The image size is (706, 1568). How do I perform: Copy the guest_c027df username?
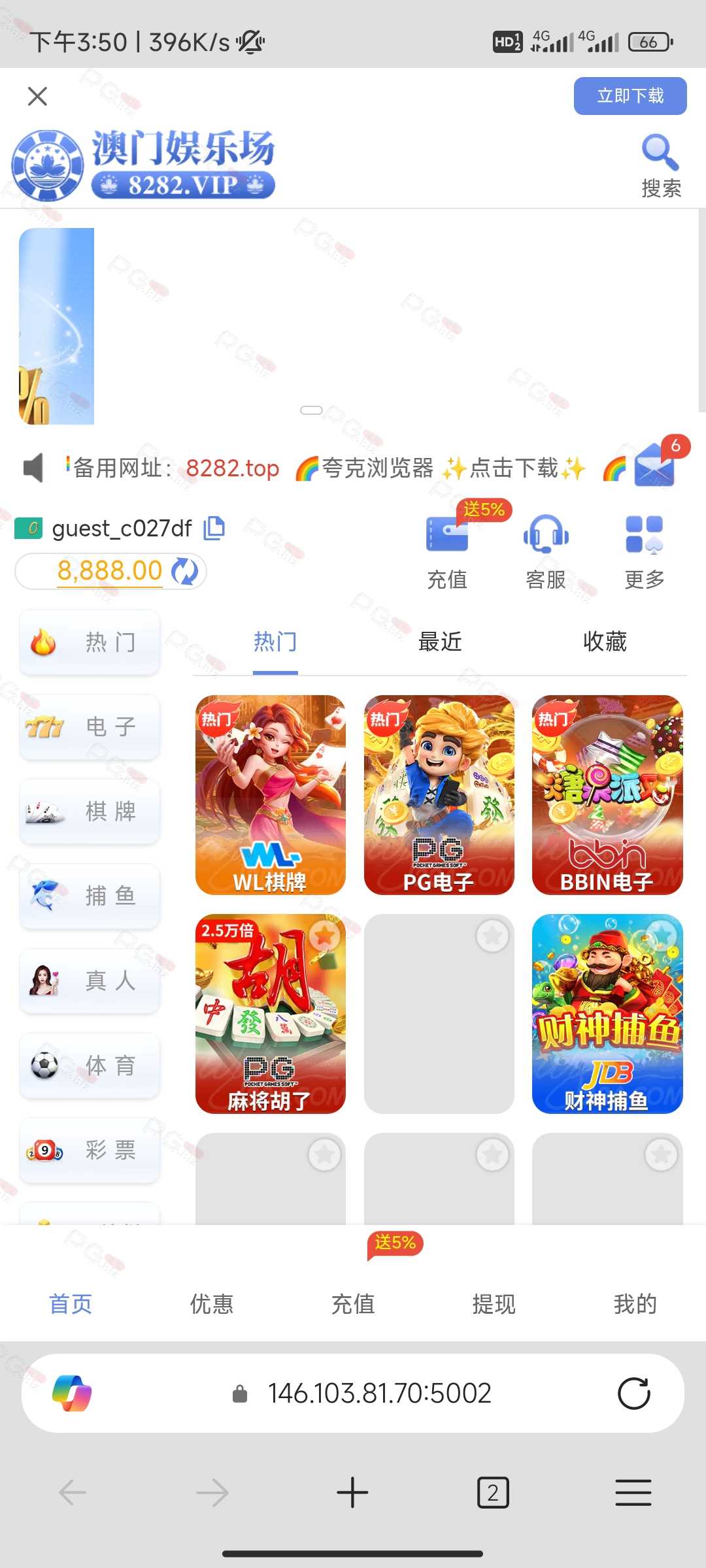tap(214, 528)
